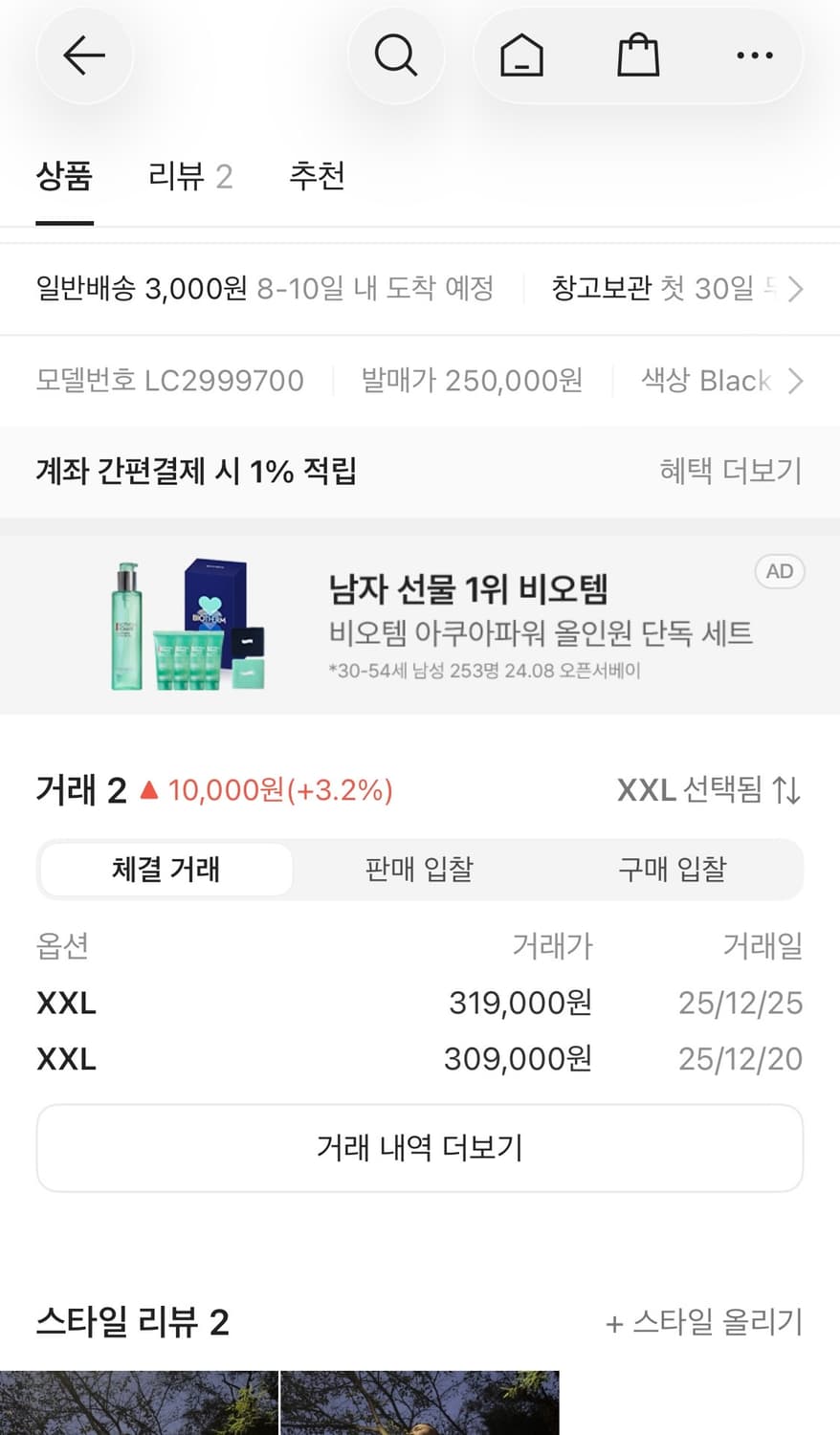Tap the price sort arrows next to XXL 선택됨
Image resolution: width=840 pixels, height=1435 pixels.
(x=790, y=790)
